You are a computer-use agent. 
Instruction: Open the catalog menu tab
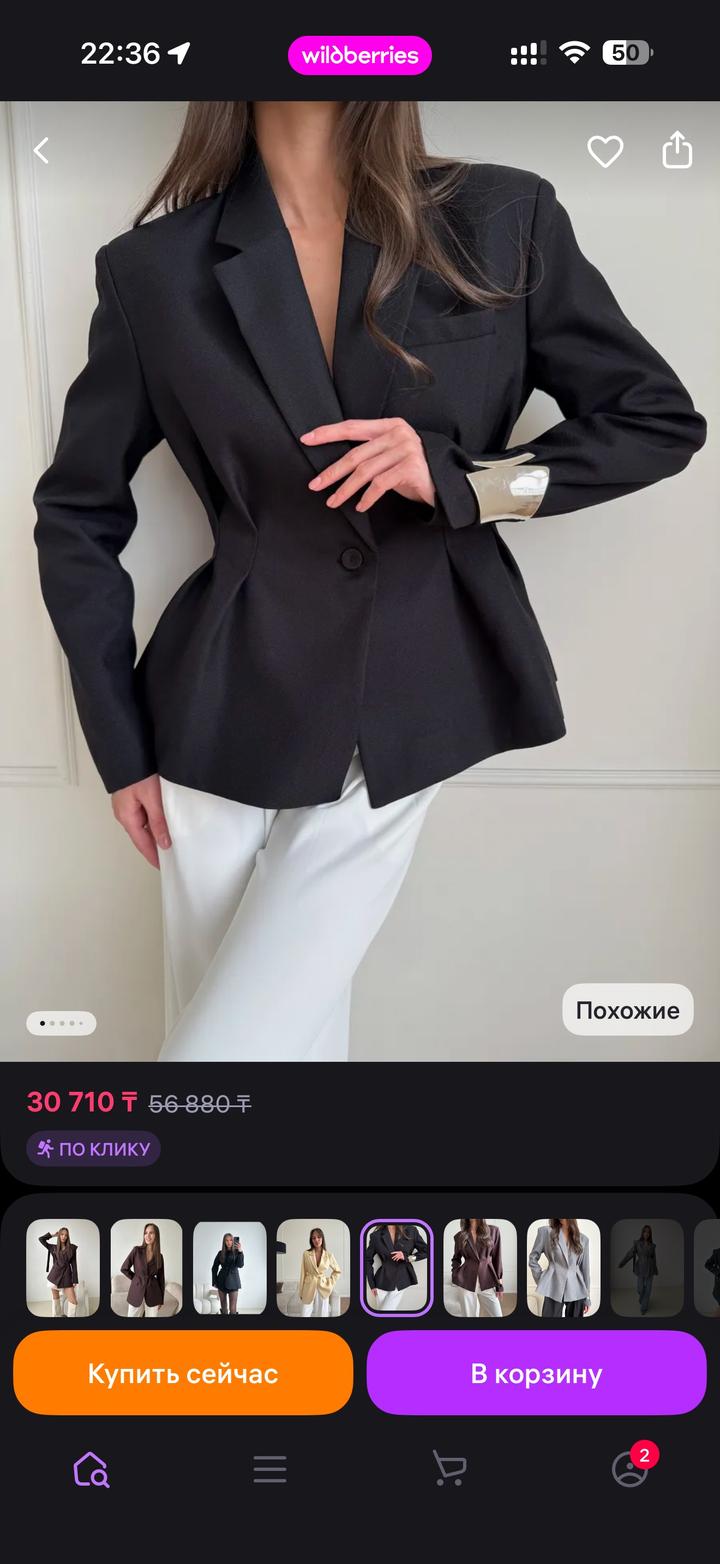(270, 1469)
